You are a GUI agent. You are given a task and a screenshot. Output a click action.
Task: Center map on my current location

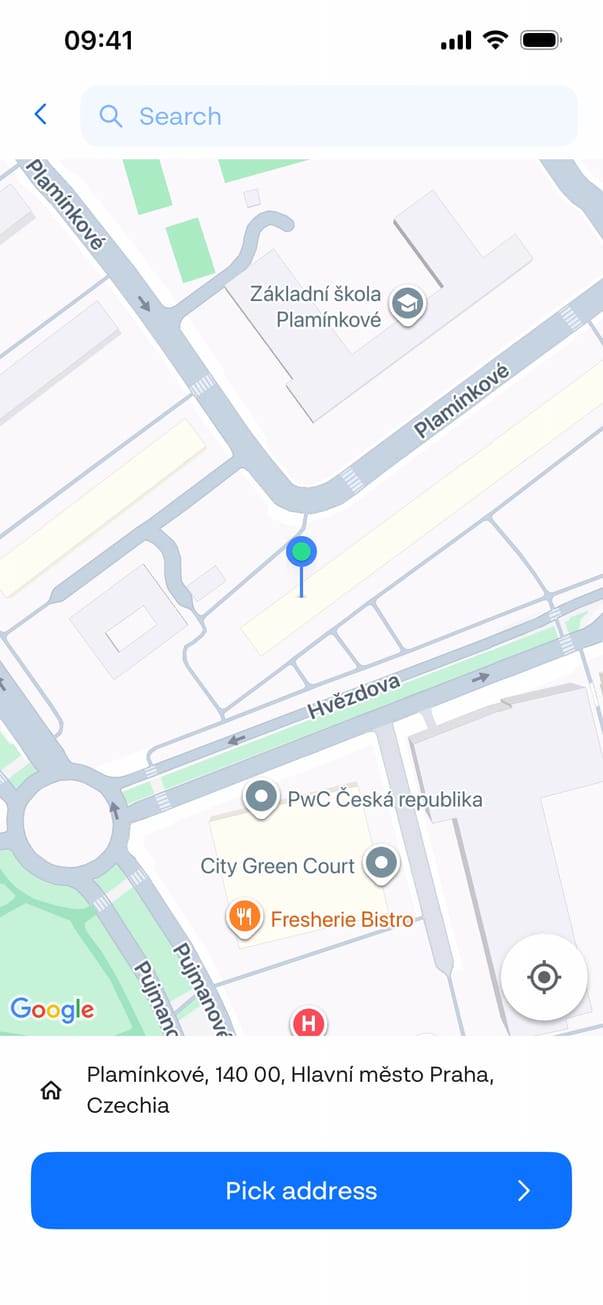pyautogui.click(x=543, y=977)
